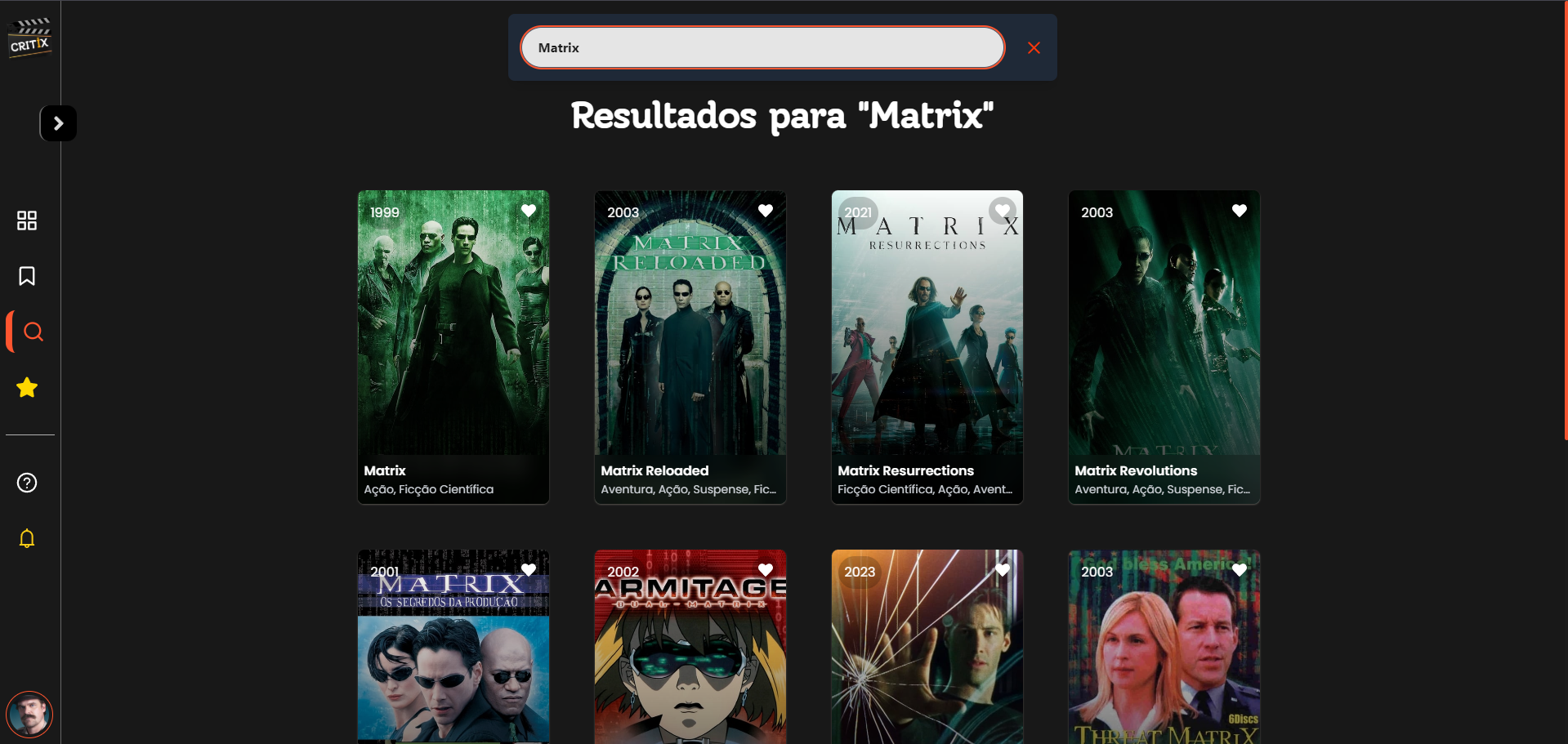Favorite Matrix Resurrections with its heart
The height and width of the screenshot is (744, 1568).
[x=1003, y=211]
